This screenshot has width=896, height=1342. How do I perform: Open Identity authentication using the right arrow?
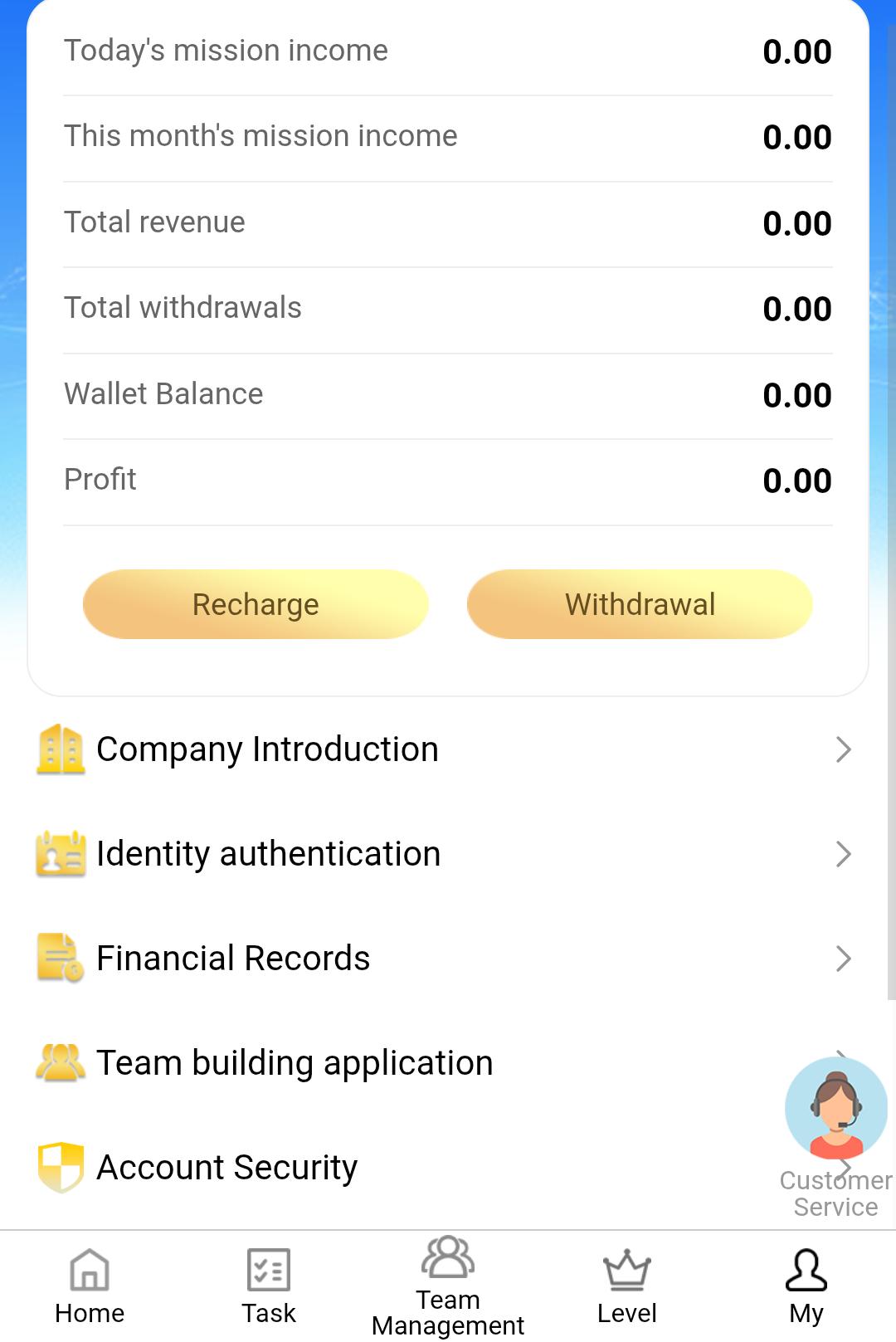click(843, 854)
